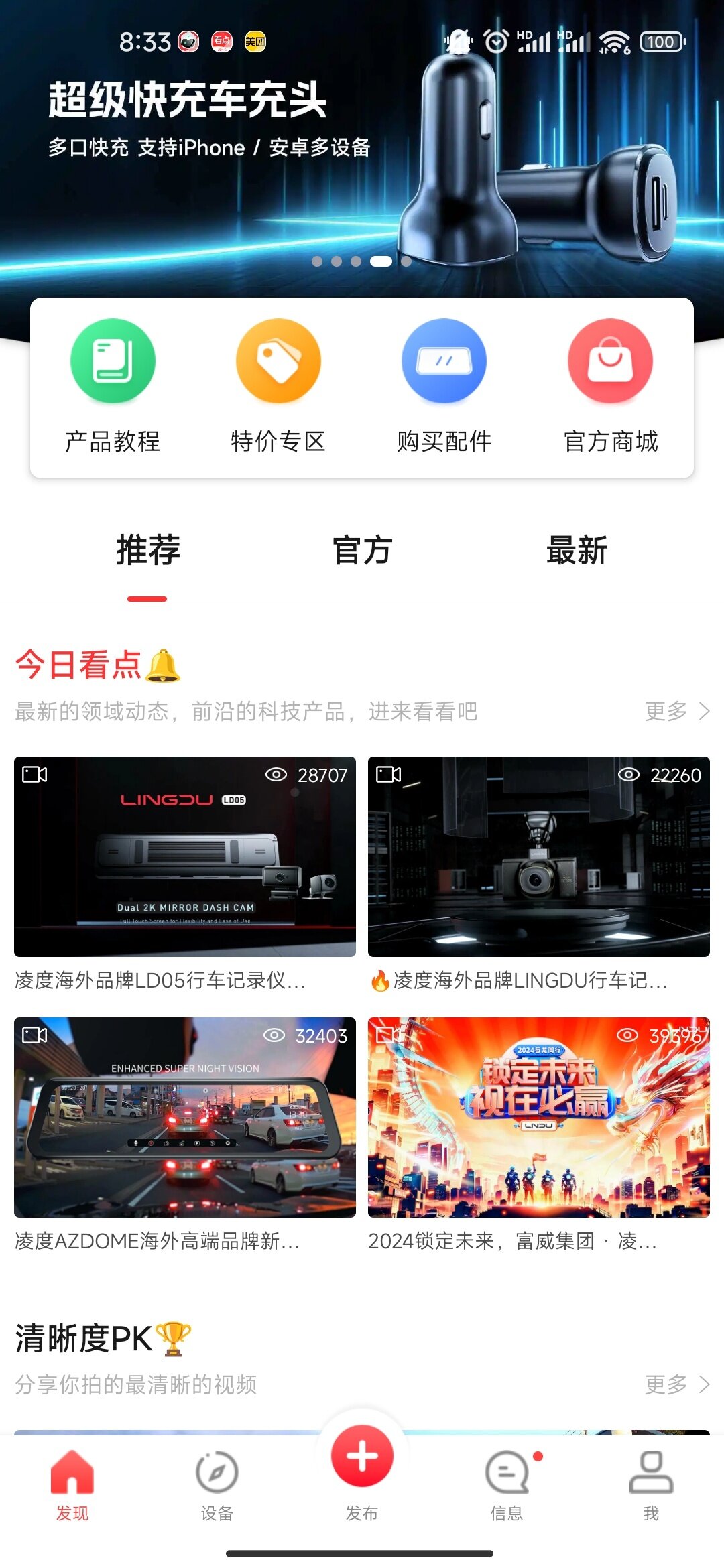Image resolution: width=724 pixels, height=1568 pixels.
Task: Play the 凌度海外品牌LD05行车记录仪 video
Action: tap(185, 856)
